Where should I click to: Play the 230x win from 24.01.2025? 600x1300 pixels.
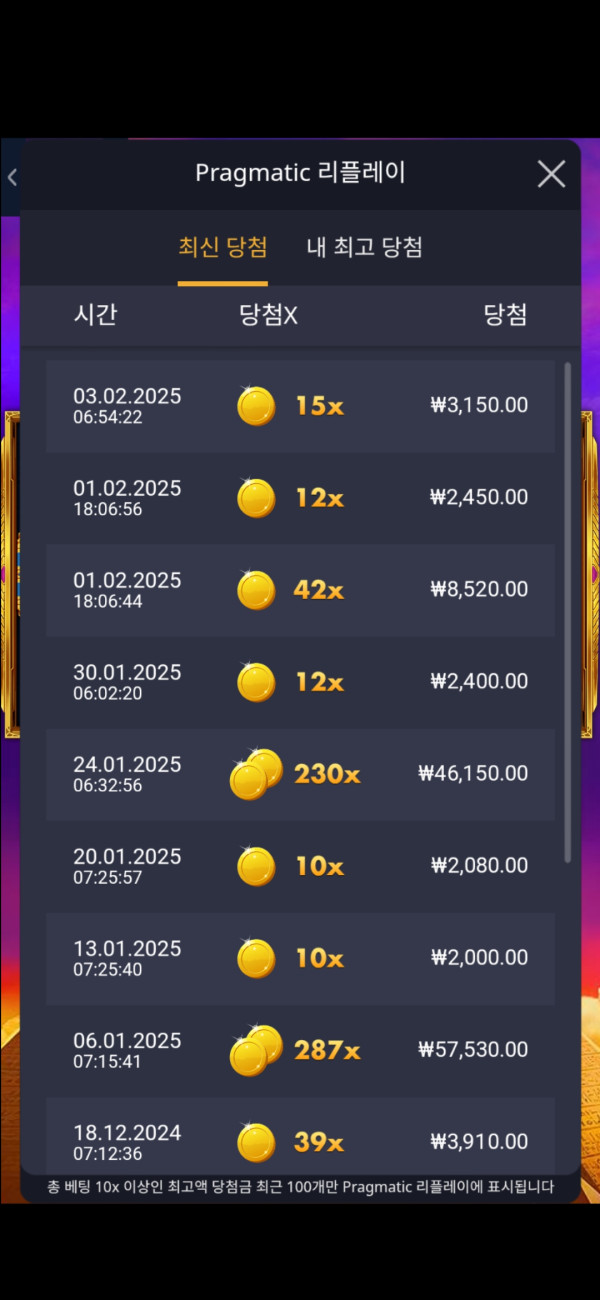(x=300, y=774)
